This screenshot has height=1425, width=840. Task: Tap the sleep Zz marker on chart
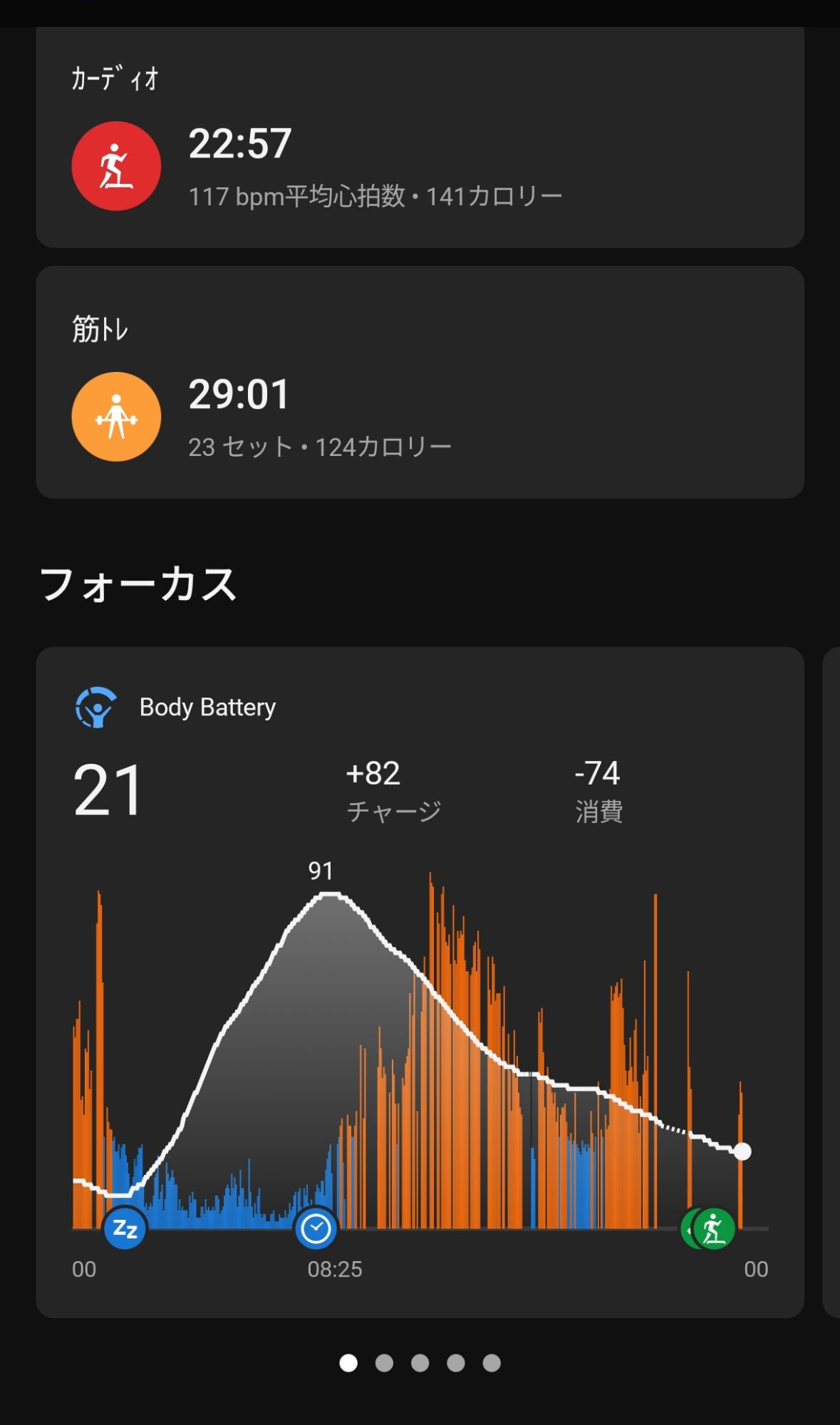point(125,1228)
